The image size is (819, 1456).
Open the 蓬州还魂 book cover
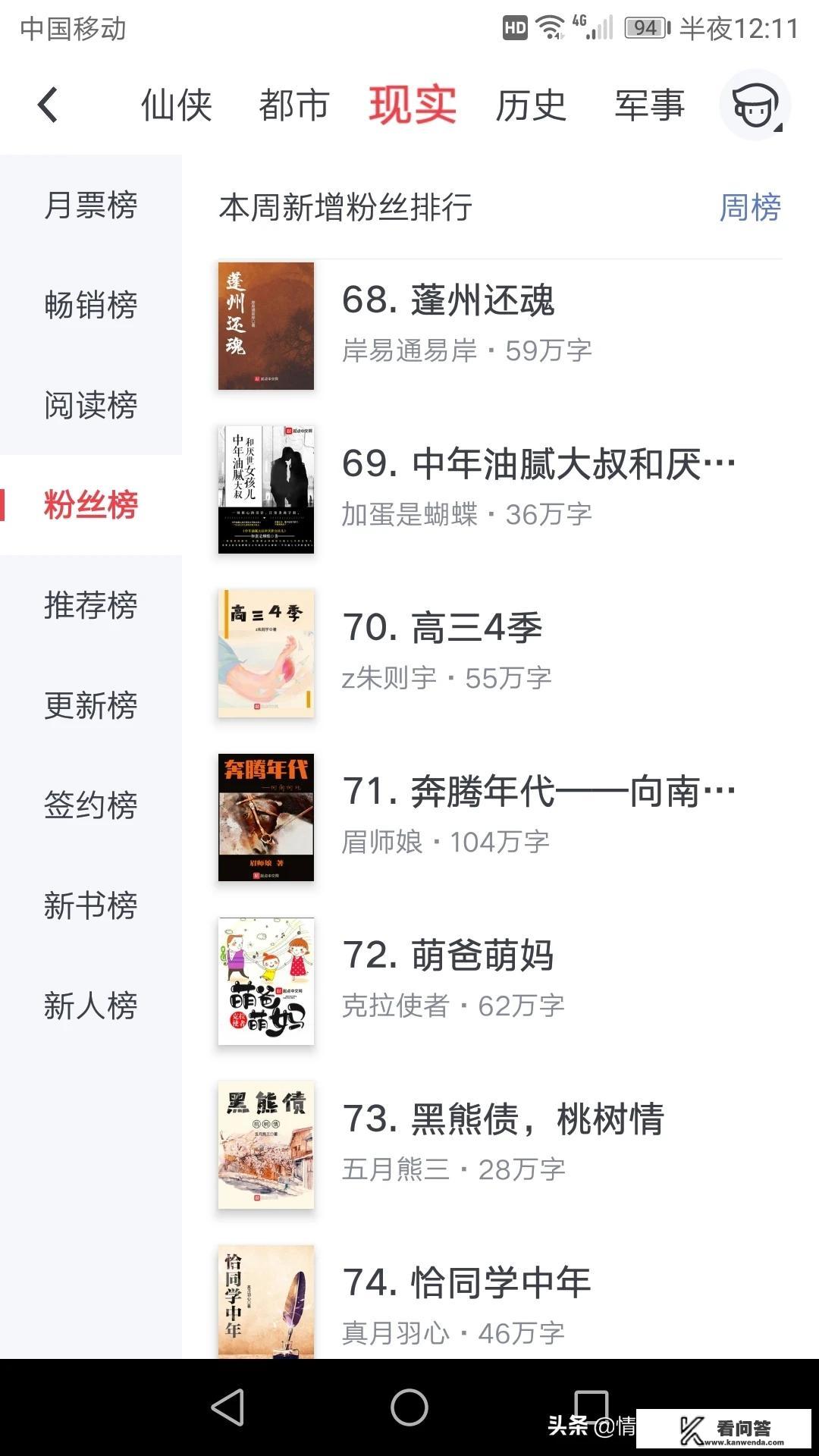[267, 325]
